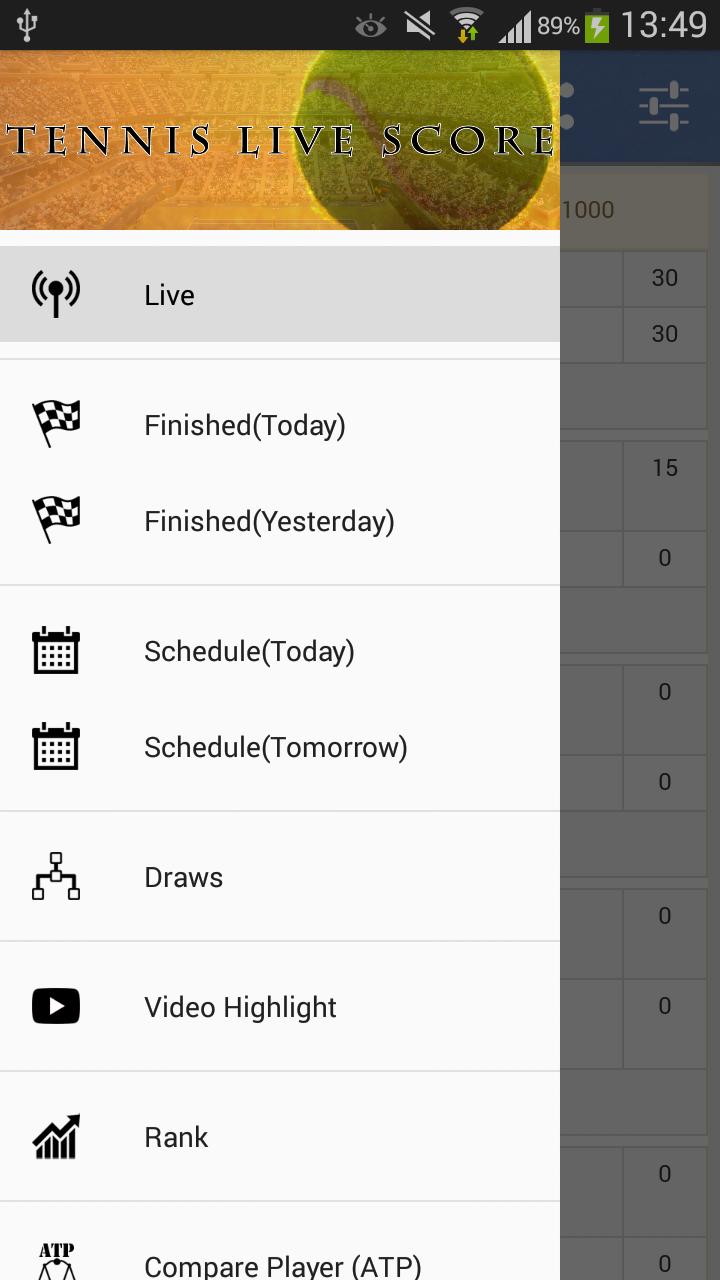Click the Schedule(Today) calendar icon
This screenshot has height=1280, width=720.
pyautogui.click(x=56, y=650)
